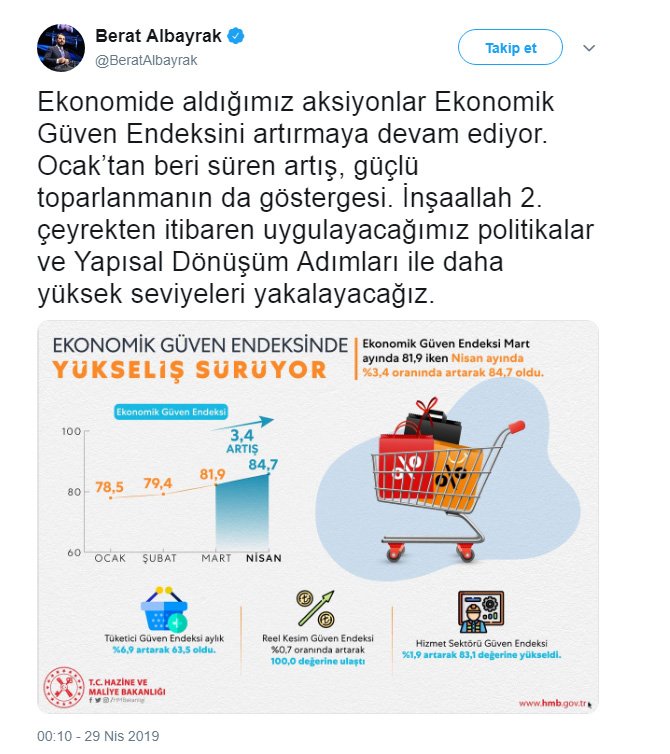Open the Ekonomik Güven Endeksi infographic image
The image size is (670, 754).
coord(318,517)
